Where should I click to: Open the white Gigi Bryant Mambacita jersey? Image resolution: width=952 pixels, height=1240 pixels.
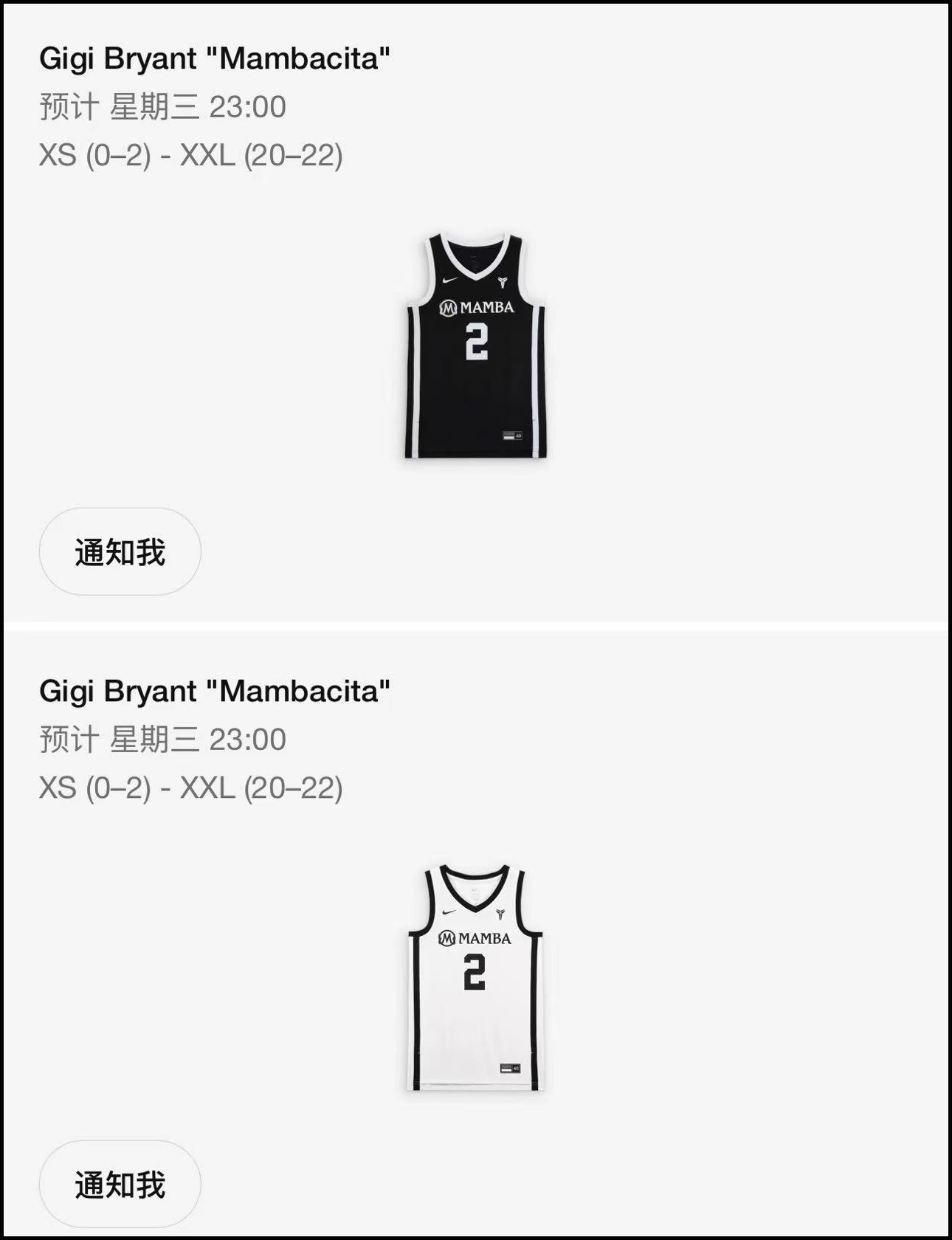[475, 977]
